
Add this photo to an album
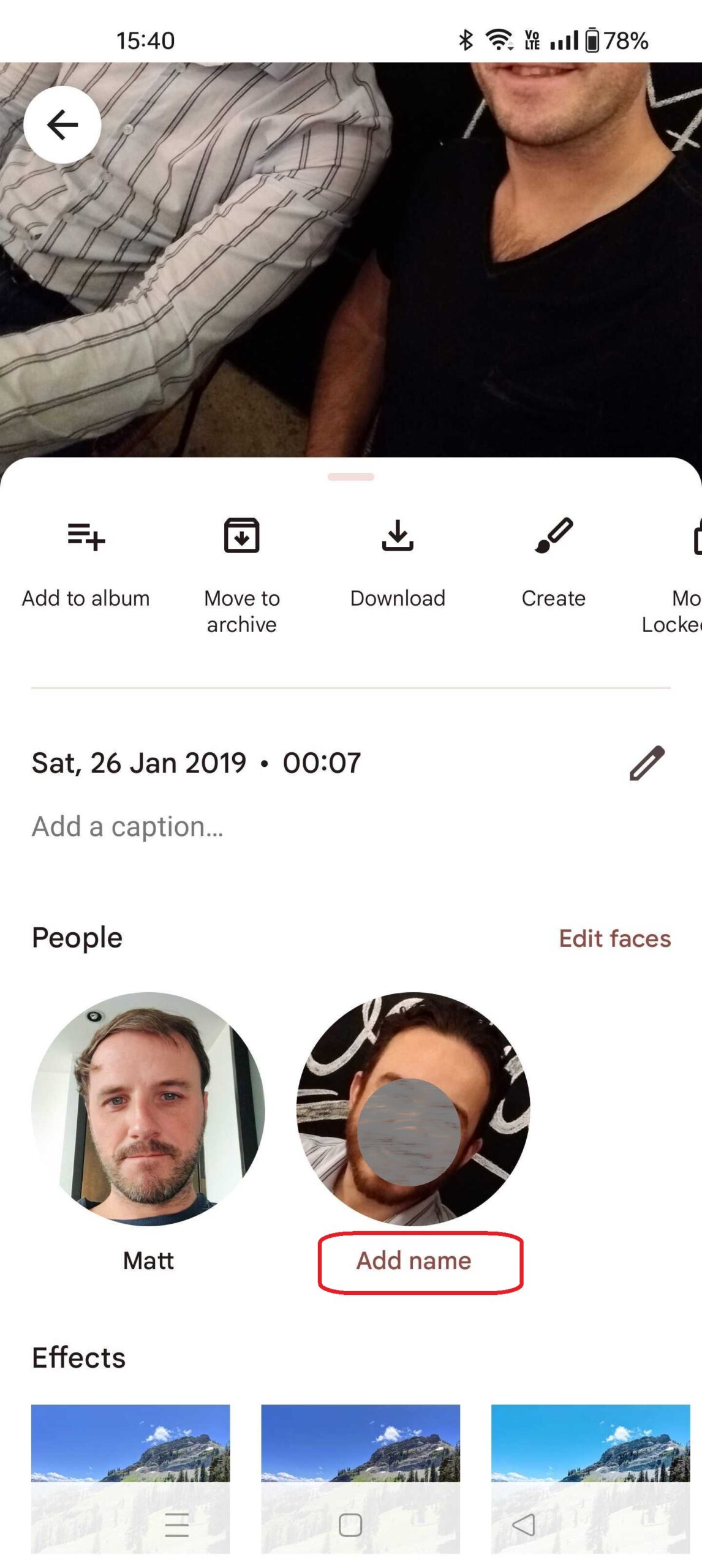point(86,560)
